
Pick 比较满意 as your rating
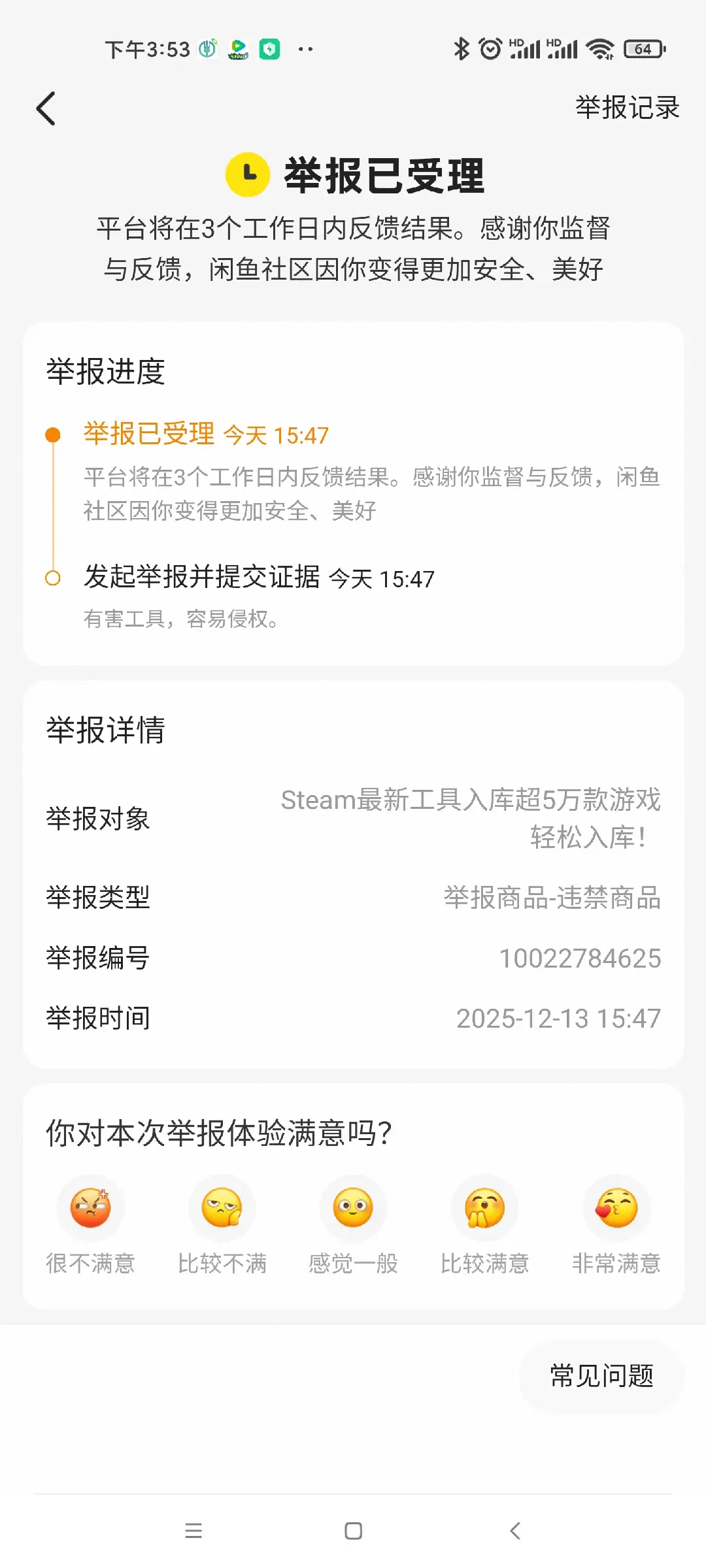click(x=484, y=1208)
